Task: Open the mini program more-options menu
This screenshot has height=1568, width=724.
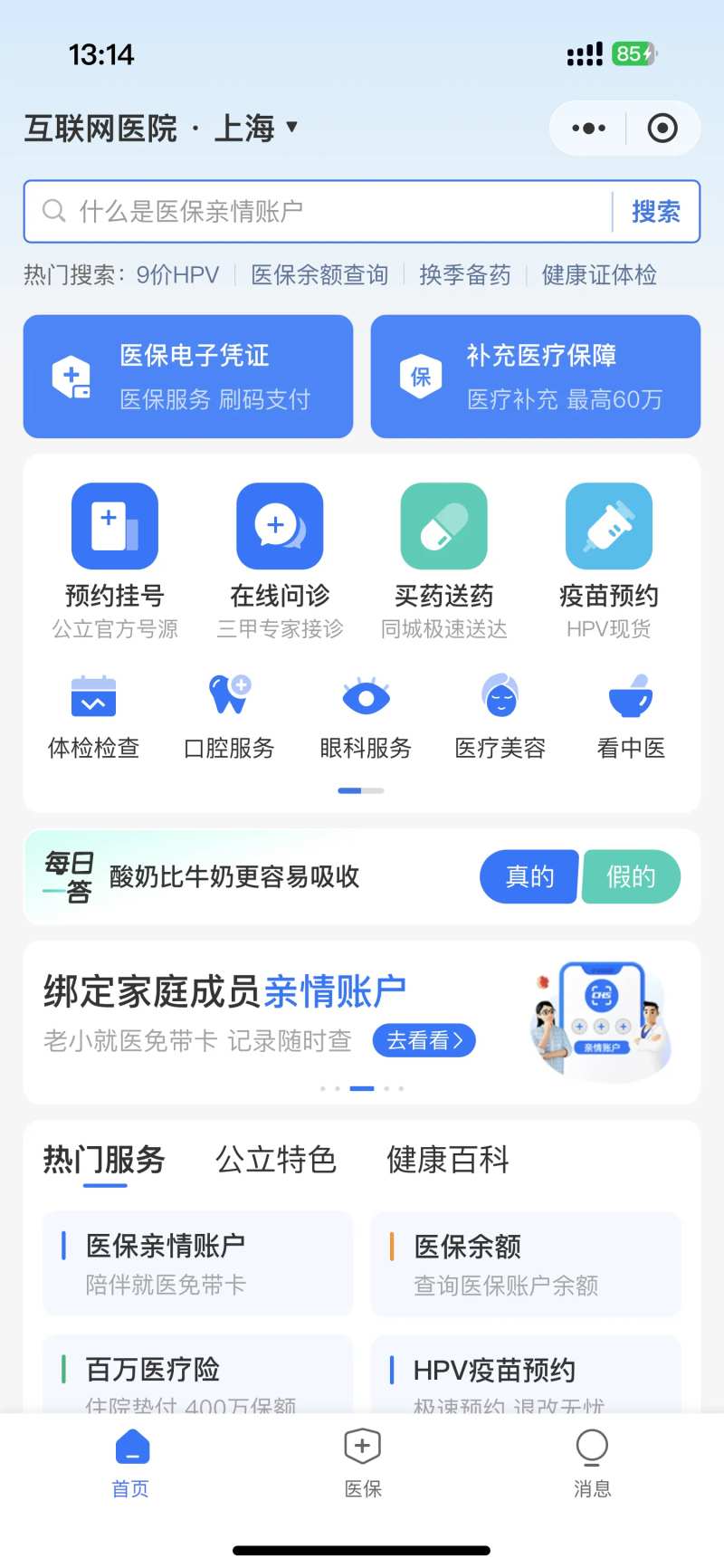Action: pos(589,129)
